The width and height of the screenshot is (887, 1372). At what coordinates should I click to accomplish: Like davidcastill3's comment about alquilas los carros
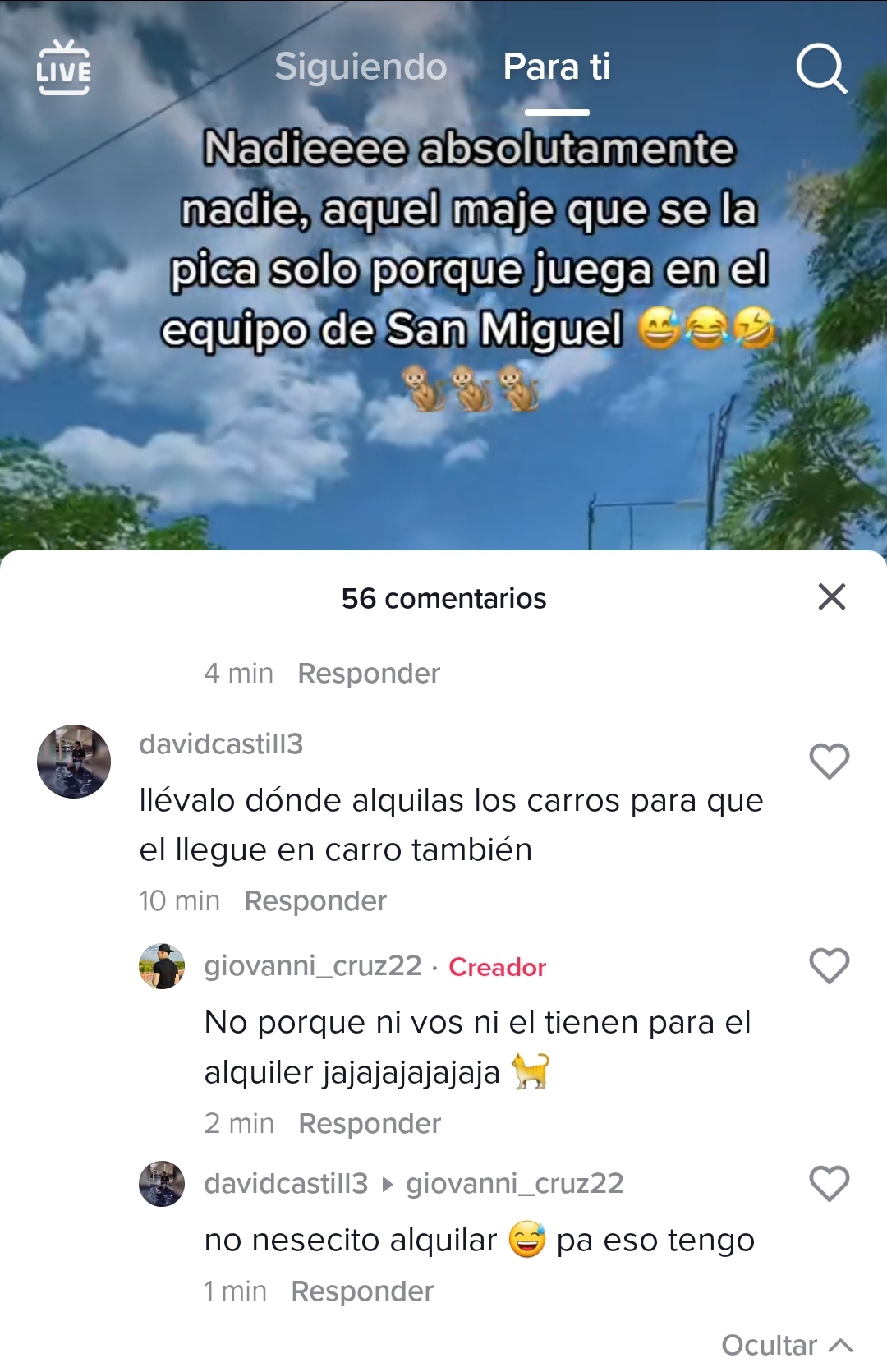point(829,761)
